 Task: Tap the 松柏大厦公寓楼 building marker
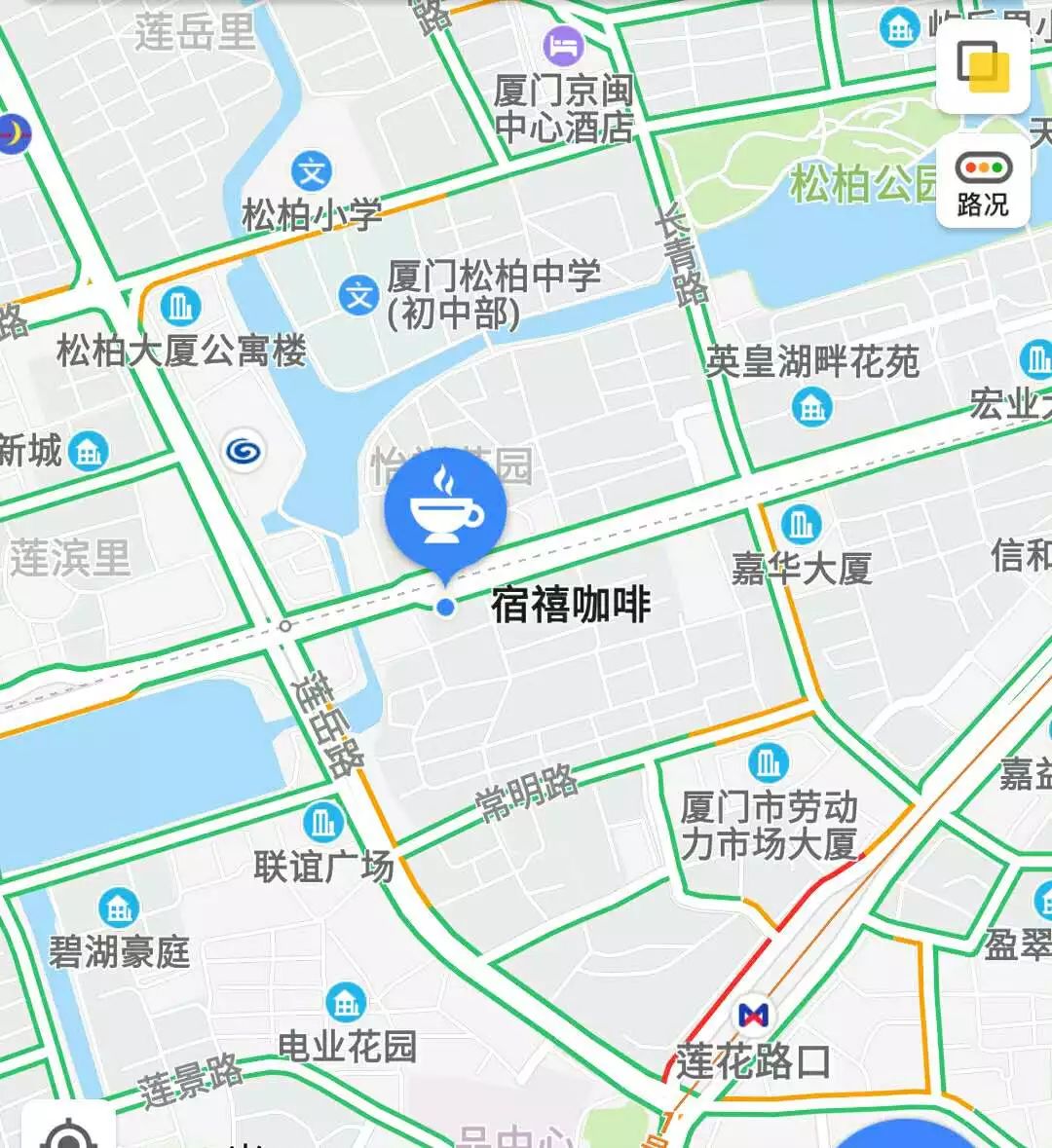click(179, 307)
